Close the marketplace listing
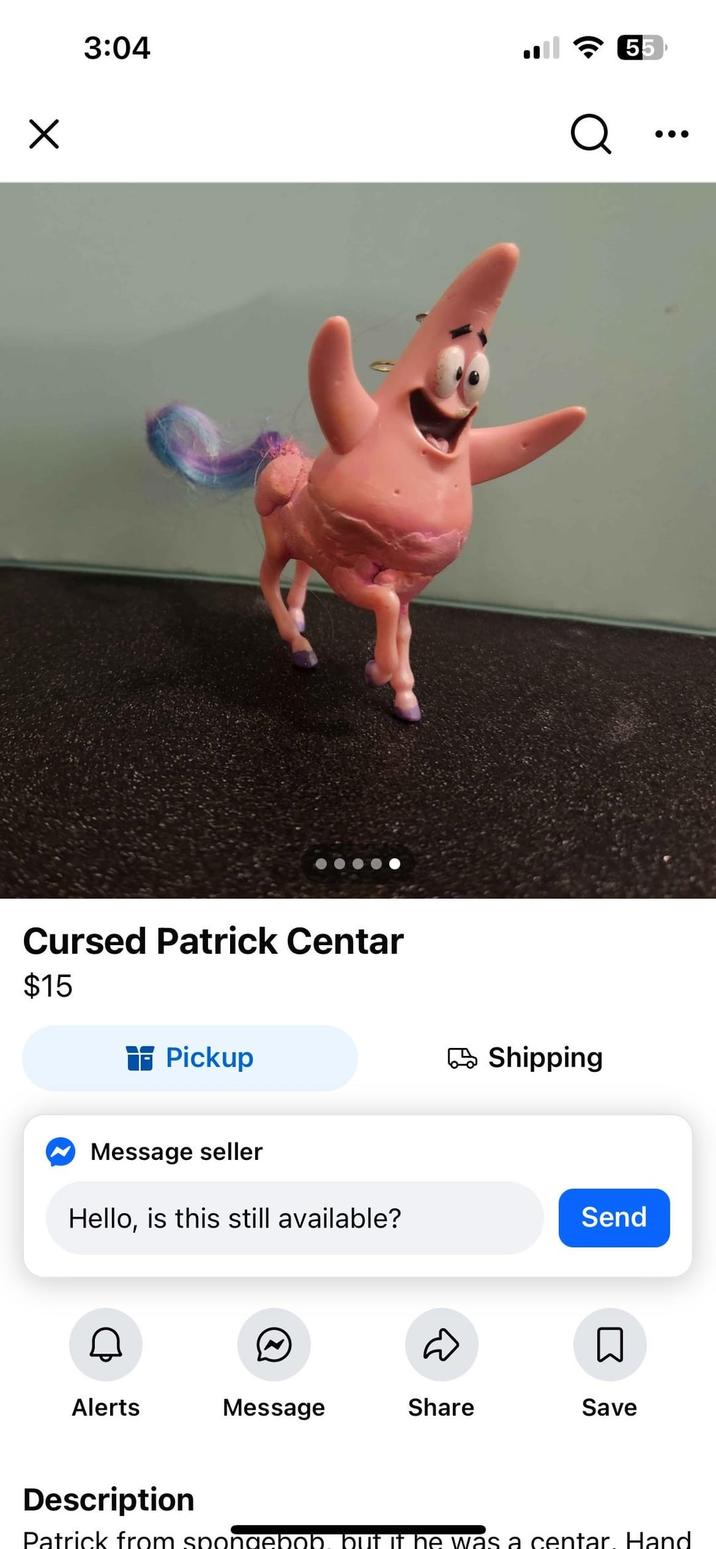This screenshot has height=1549, width=716. coord(44,134)
